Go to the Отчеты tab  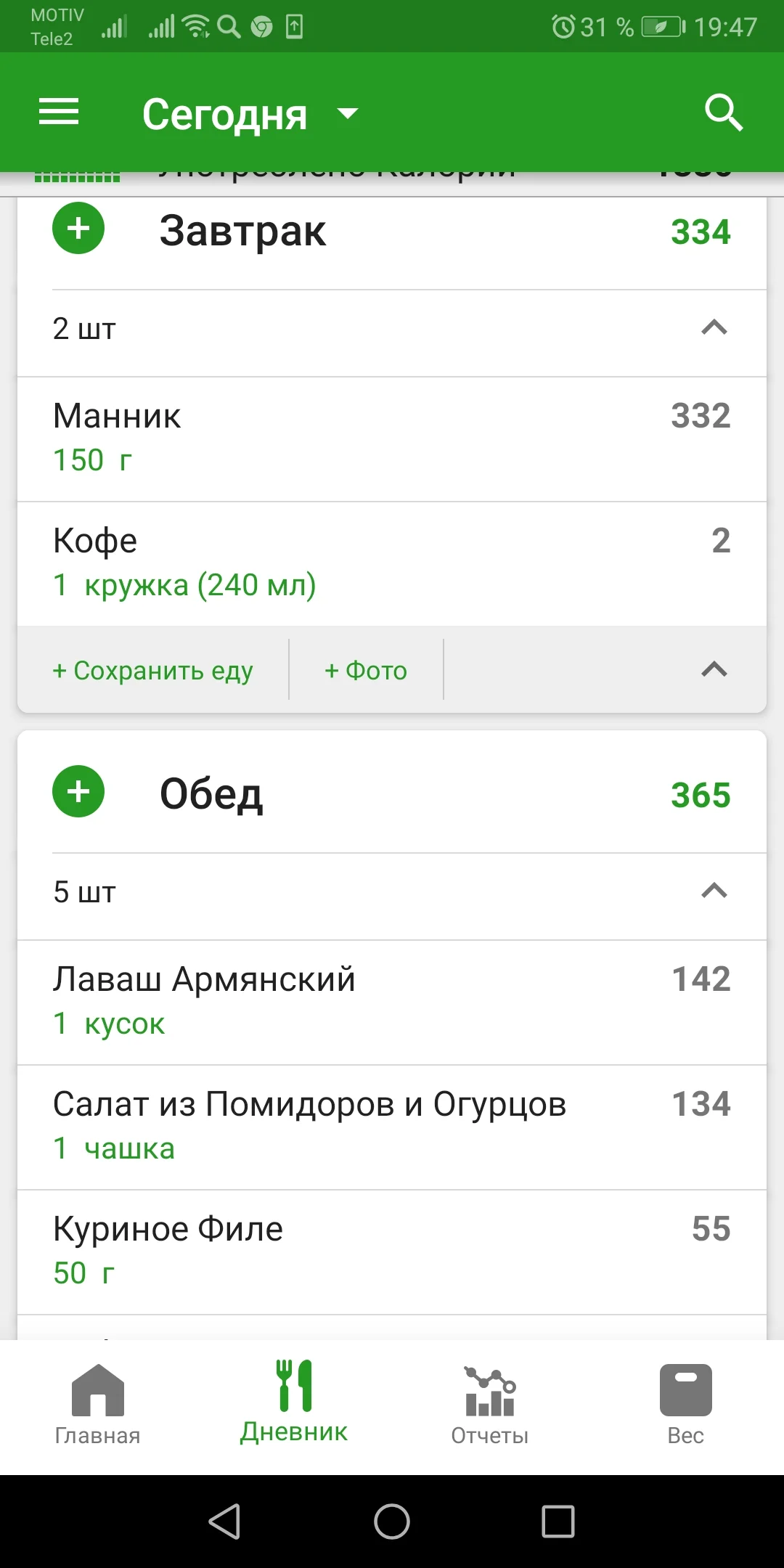(x=490, y=1405)
